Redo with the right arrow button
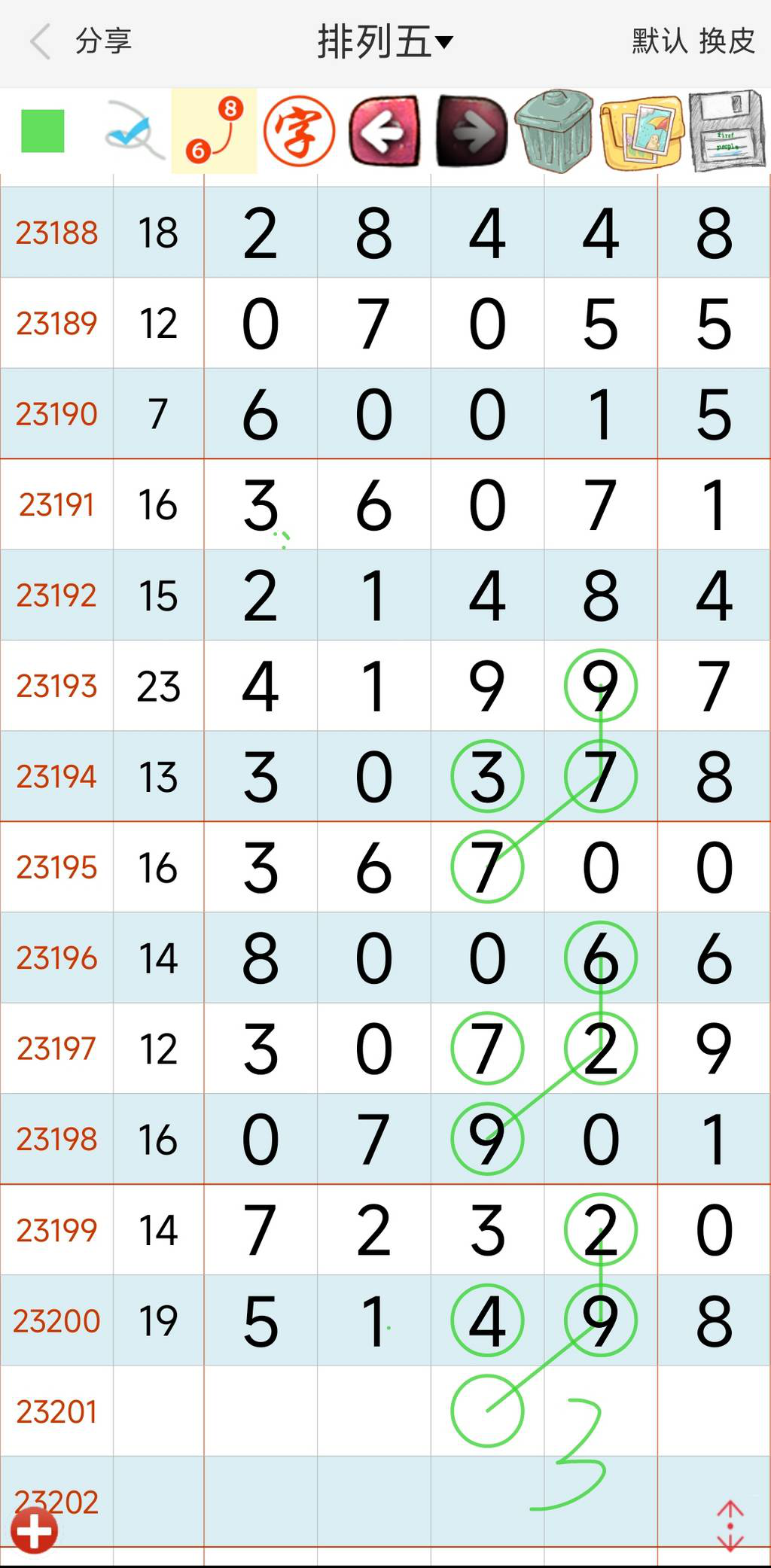 coord(471,131)
